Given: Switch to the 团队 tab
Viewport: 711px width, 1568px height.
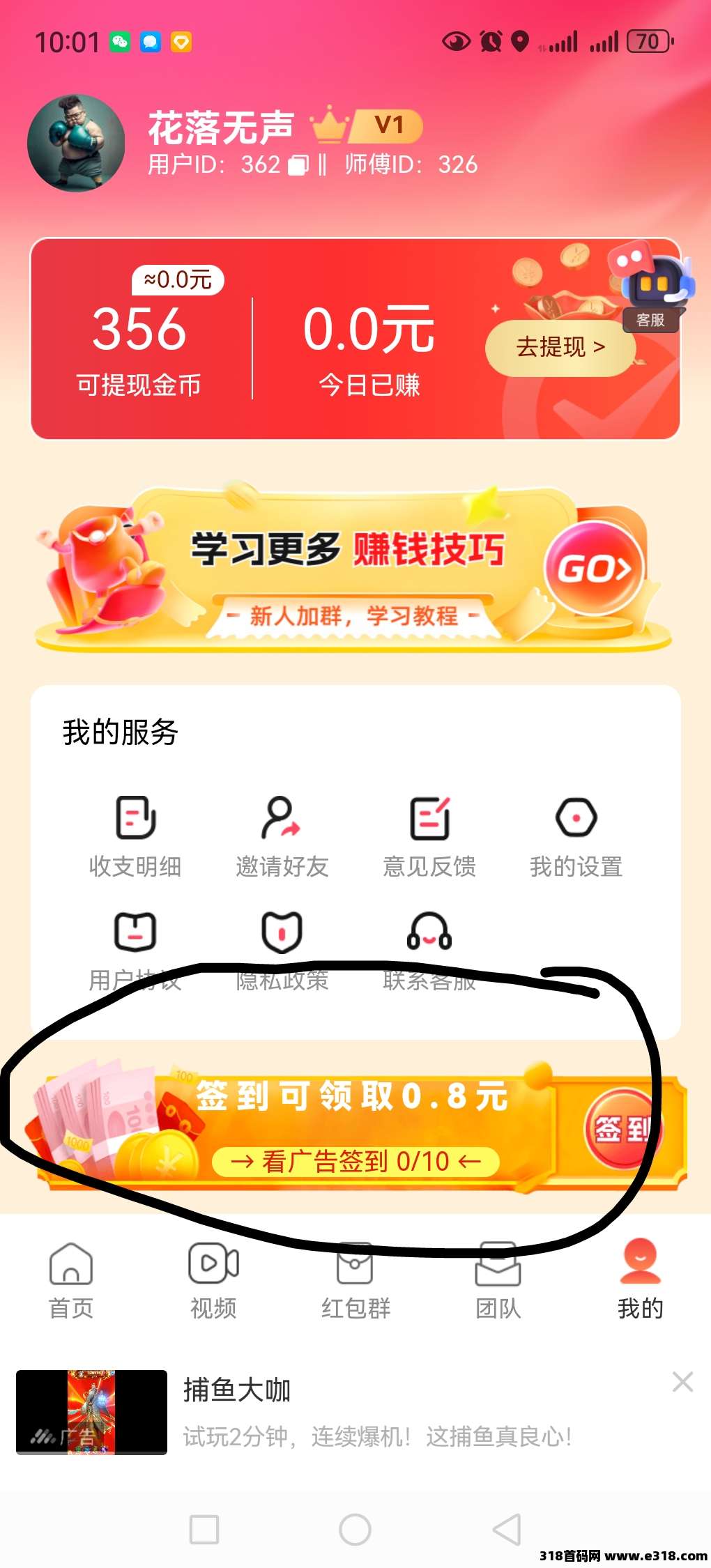Looking at the screenshot, I should point(498,1281).
